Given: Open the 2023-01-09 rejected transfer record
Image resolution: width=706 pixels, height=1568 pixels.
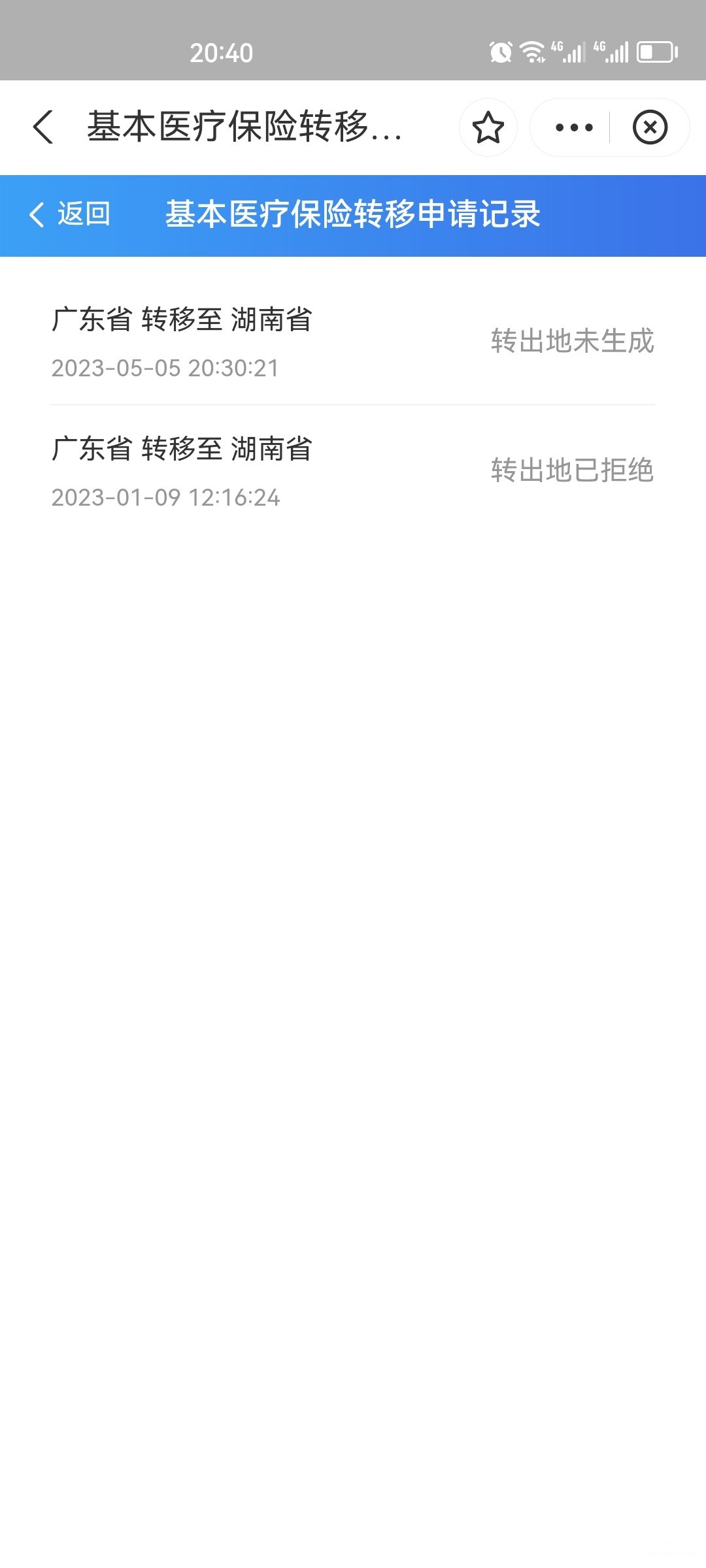Looking at the screenshot, I should tap(353, 471).
